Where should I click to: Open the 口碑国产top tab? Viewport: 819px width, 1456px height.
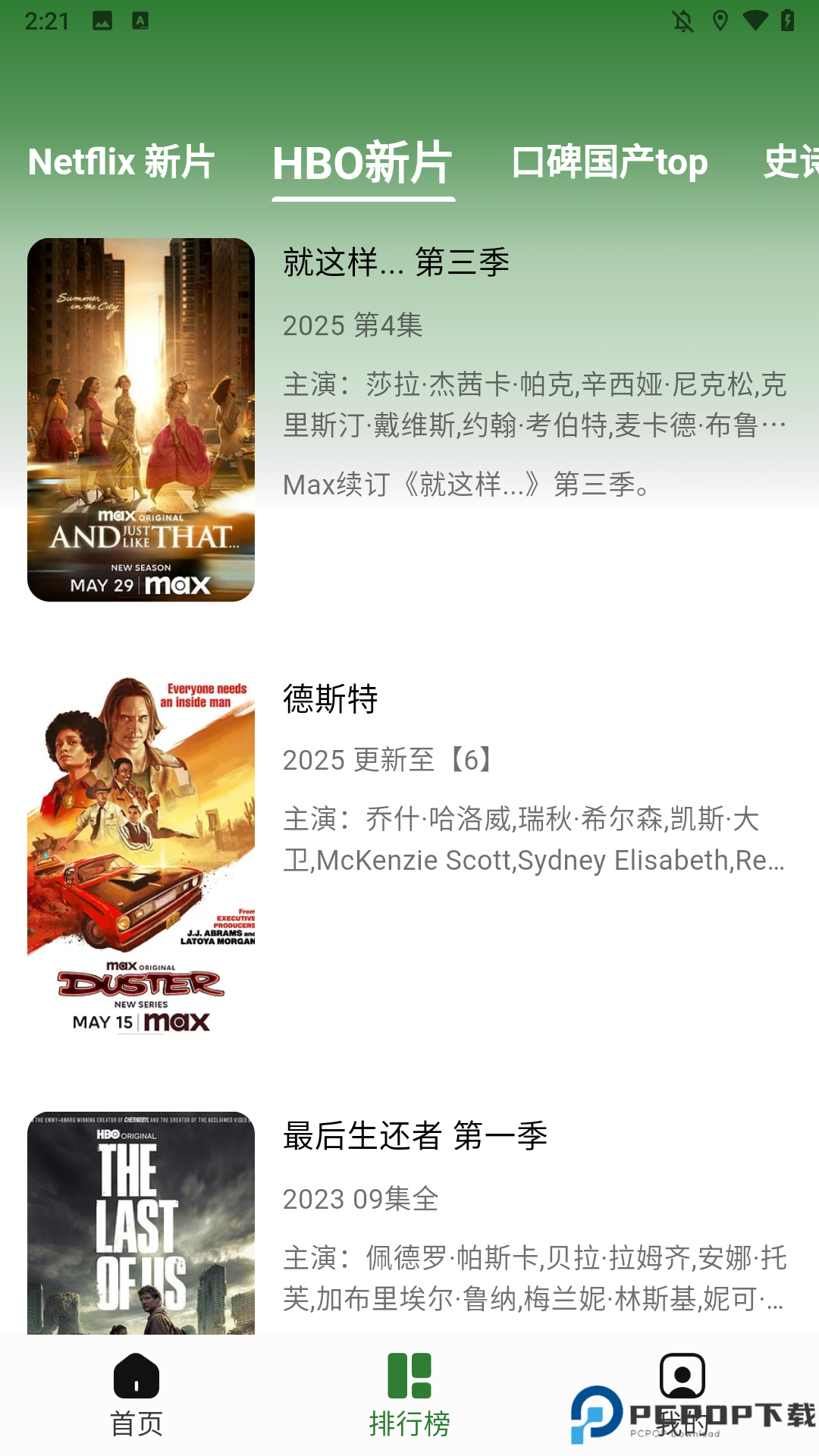tap(610, 162)
